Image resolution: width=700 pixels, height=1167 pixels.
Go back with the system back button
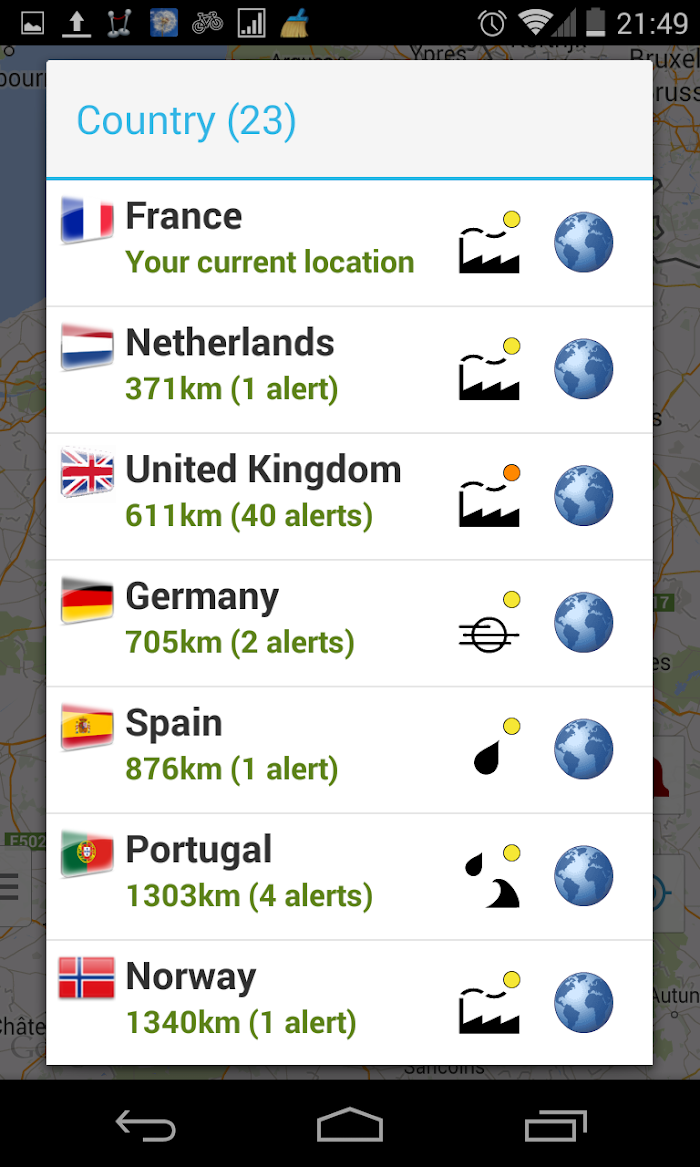(146, 1125)
